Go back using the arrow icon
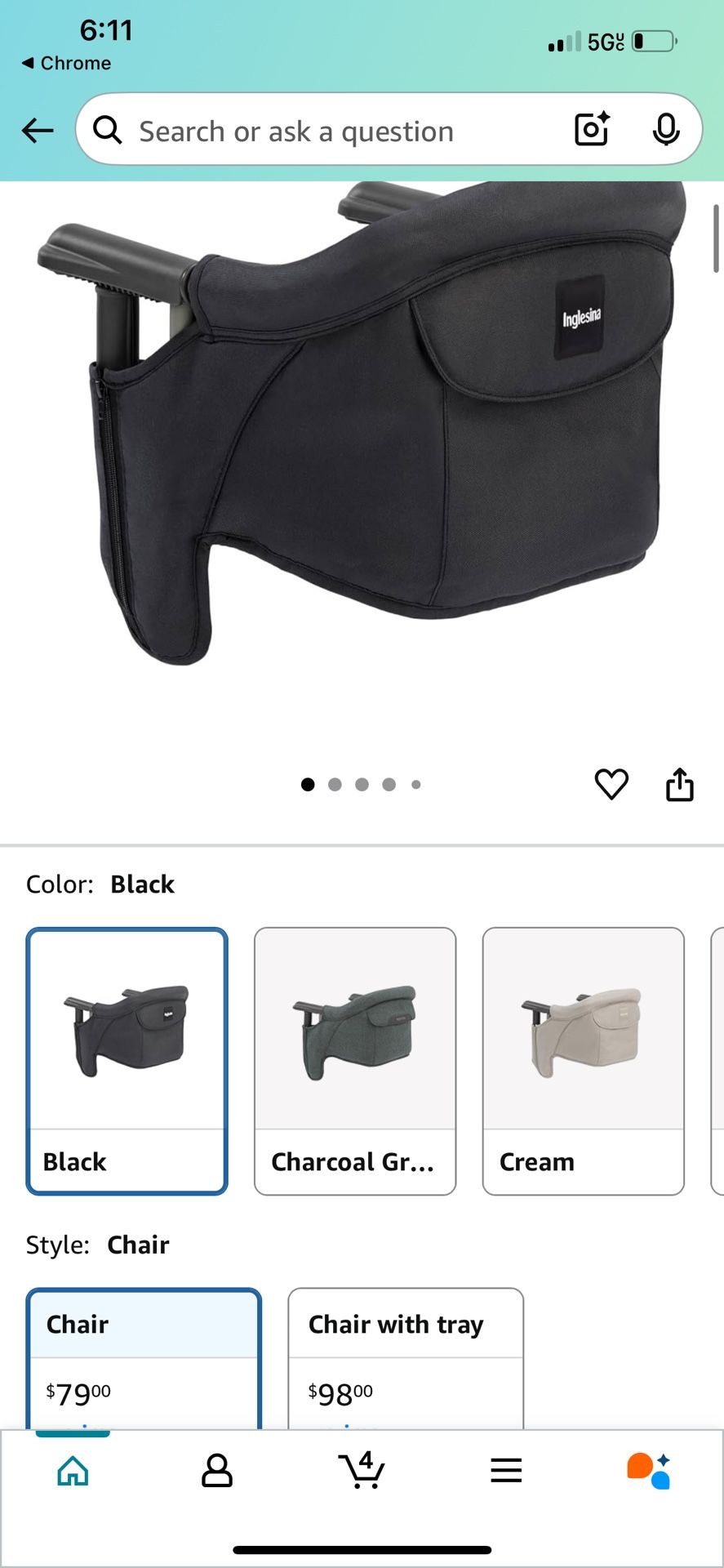The height and width of the screenshot is (1568, 724). point(38,131)
